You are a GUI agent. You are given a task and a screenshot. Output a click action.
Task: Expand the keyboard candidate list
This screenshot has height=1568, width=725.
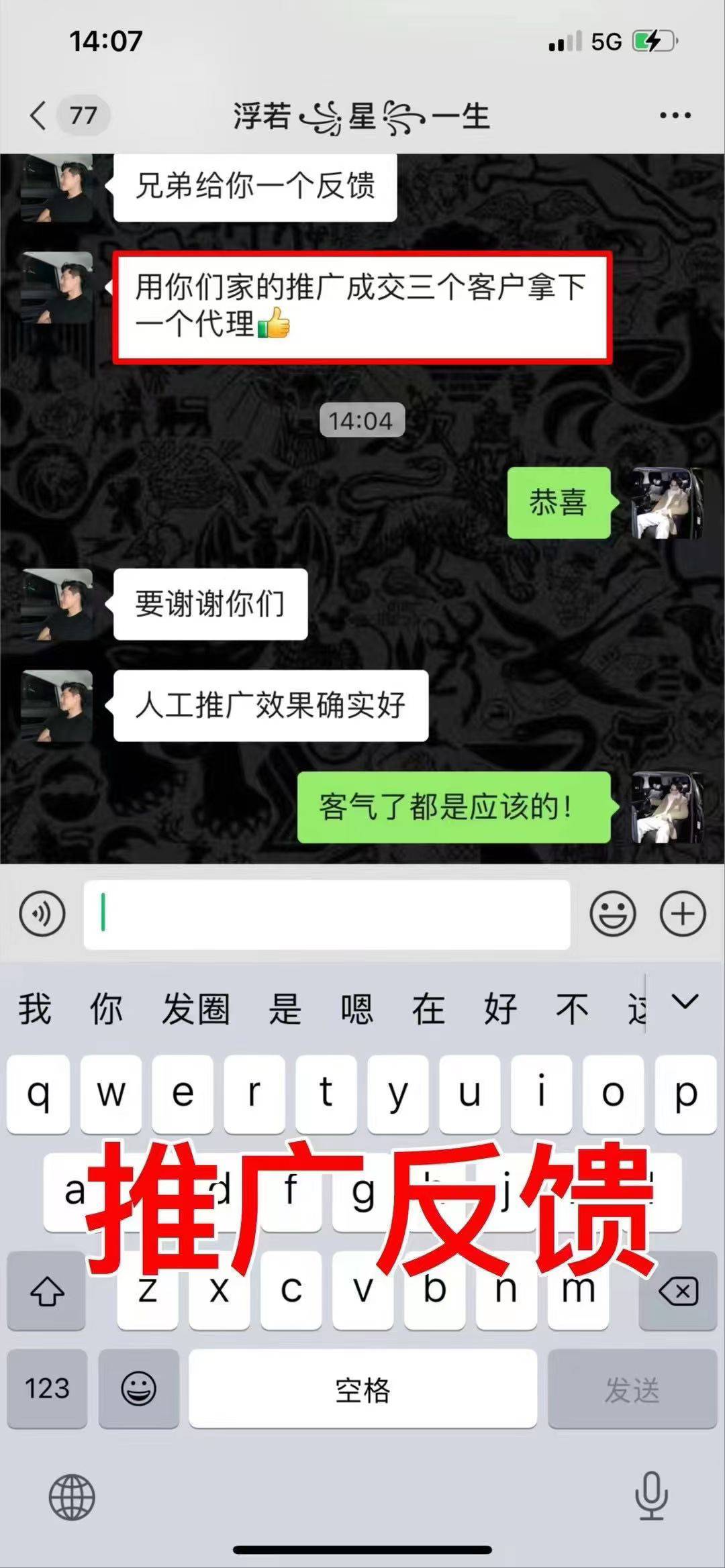tap(685, 1002)
